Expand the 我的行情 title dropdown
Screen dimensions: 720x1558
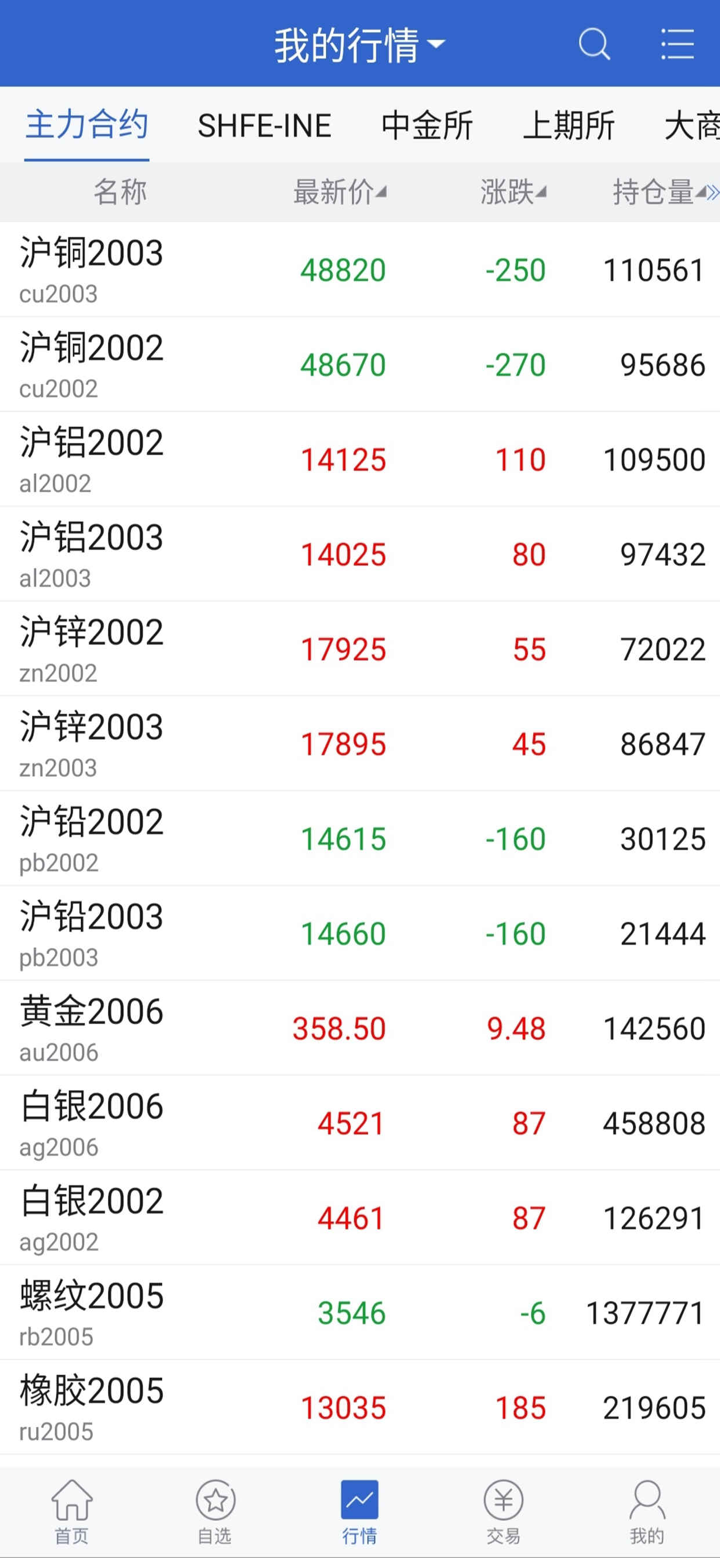[360, 45]
